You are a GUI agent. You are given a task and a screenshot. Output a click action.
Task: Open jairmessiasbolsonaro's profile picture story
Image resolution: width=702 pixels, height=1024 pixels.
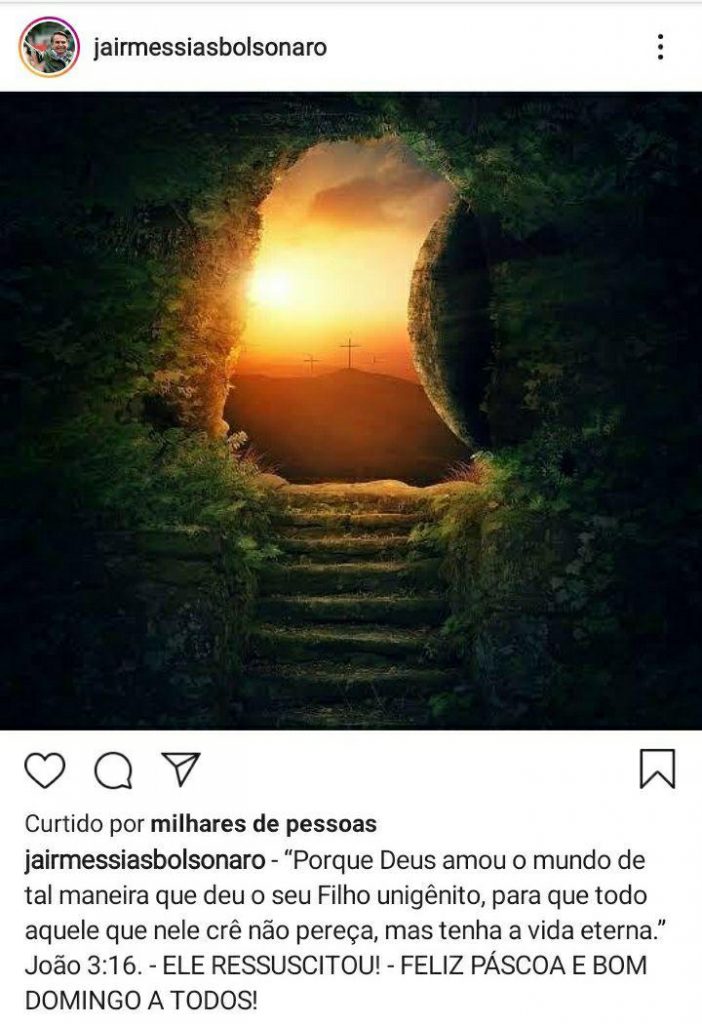[48, 47]
